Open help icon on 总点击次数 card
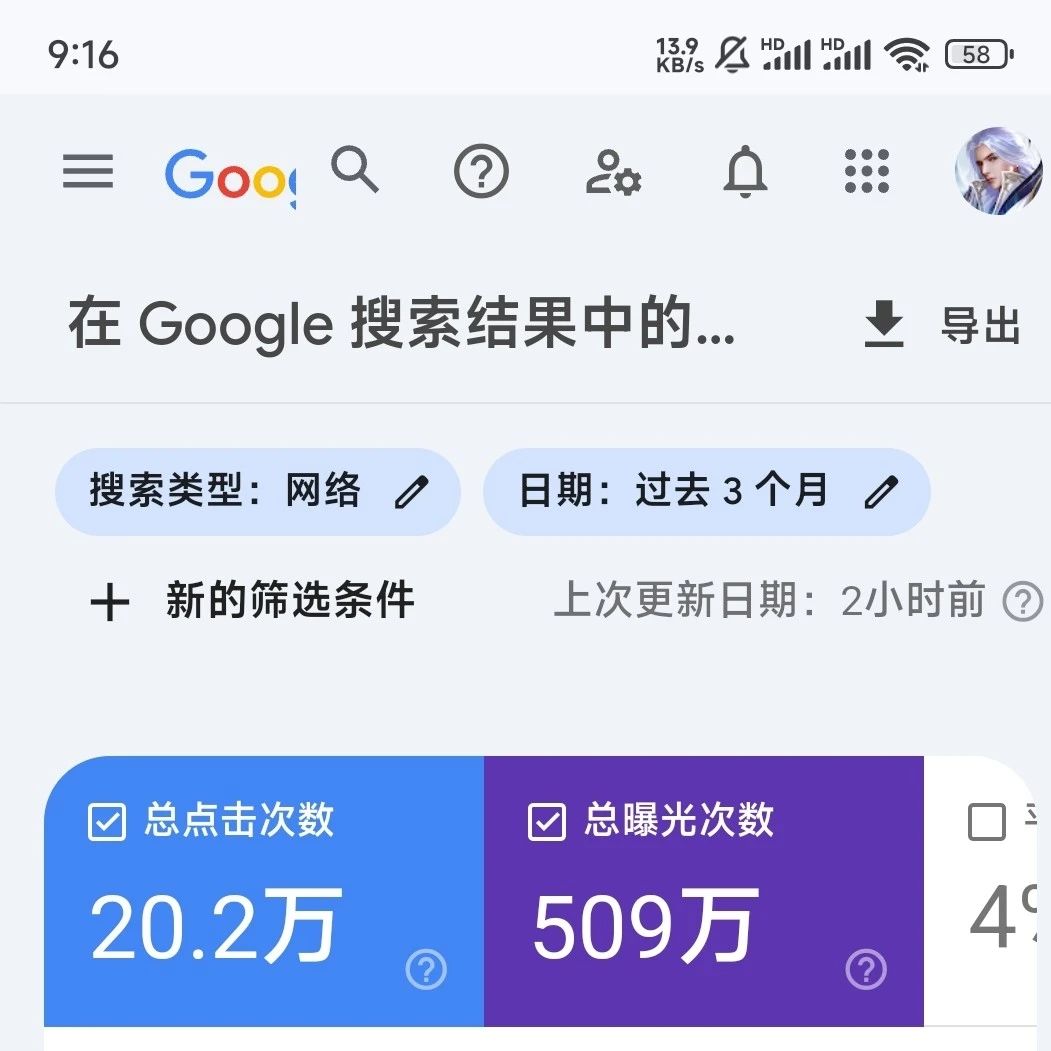 [426, 969]
